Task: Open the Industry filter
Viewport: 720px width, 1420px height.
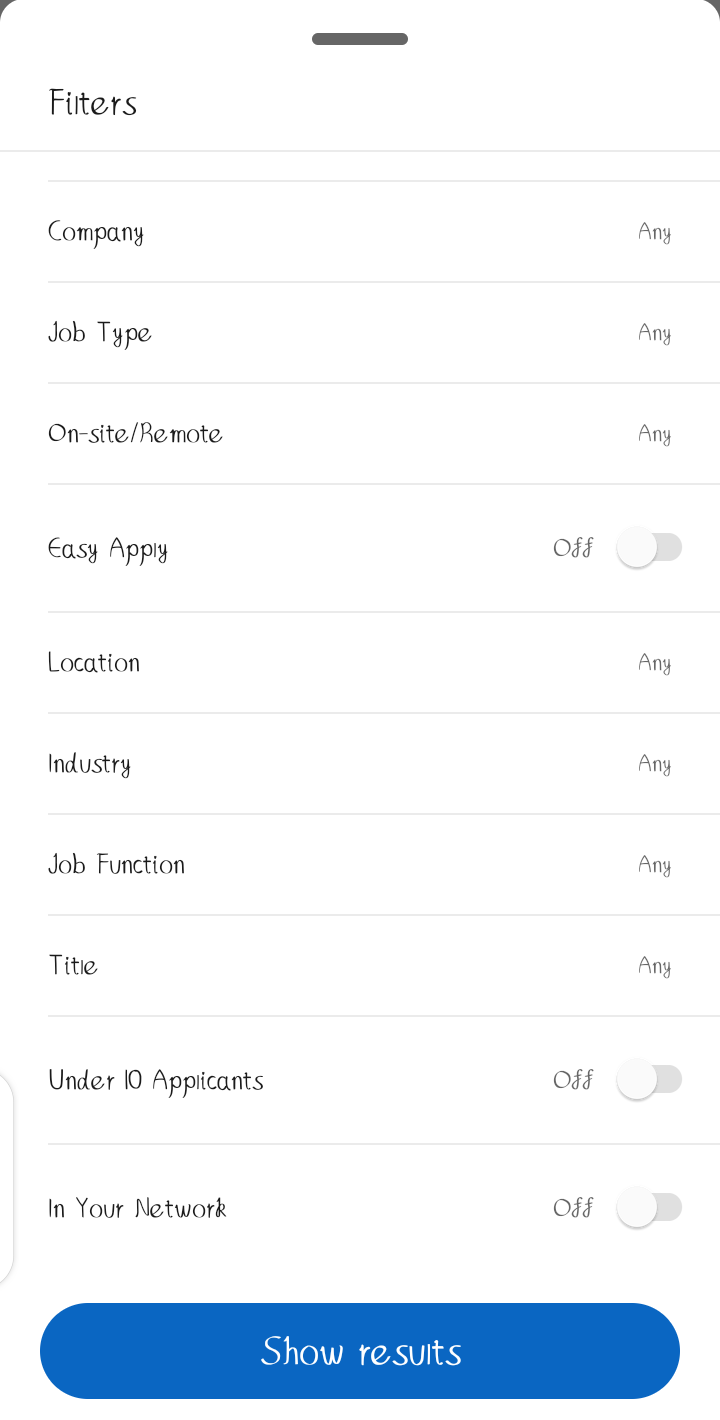Action: click(360, 764)
